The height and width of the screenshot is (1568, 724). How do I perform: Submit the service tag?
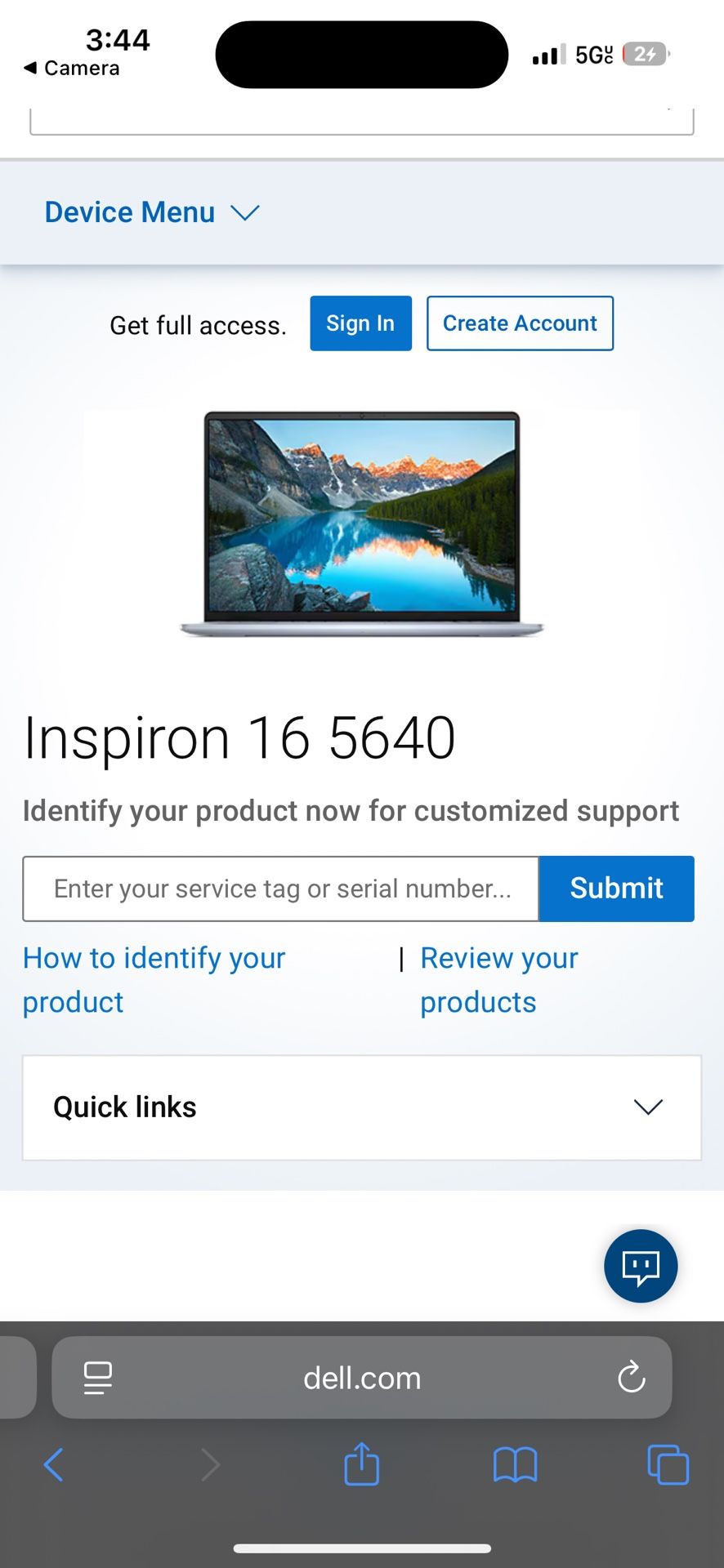pos(616,889)
